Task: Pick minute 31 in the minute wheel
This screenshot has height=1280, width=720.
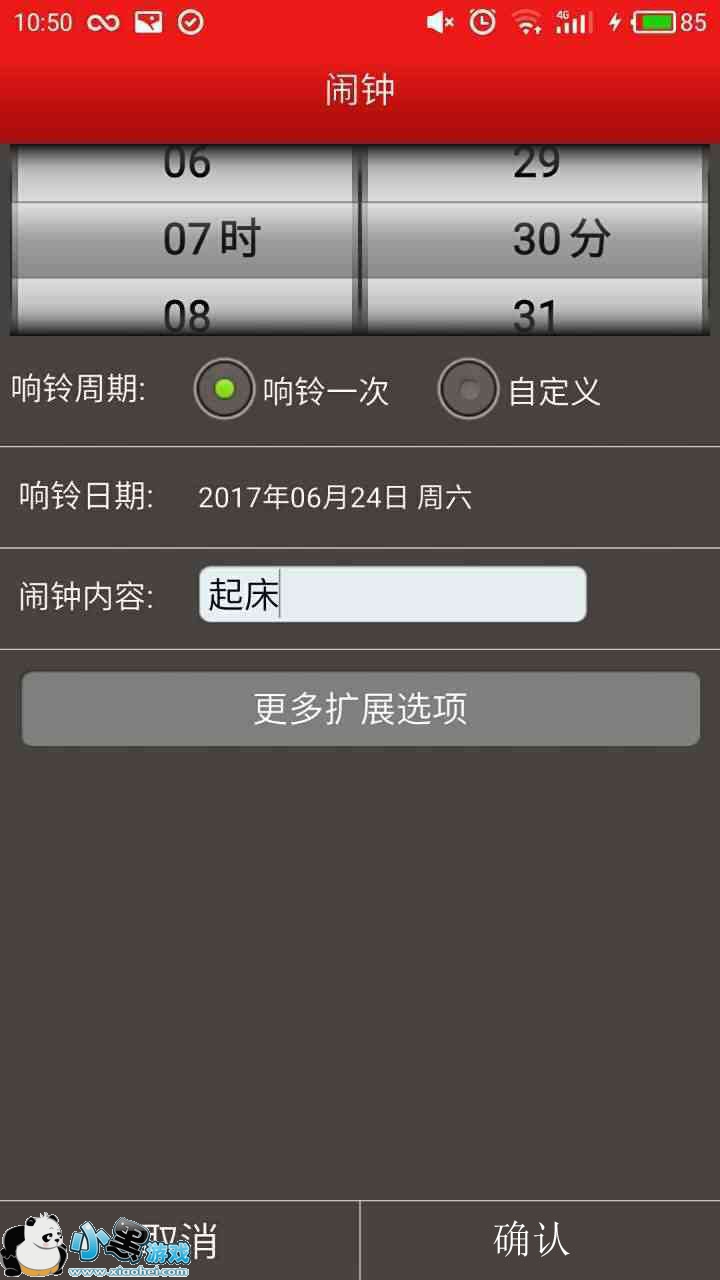Action: (x=536, y=314)
